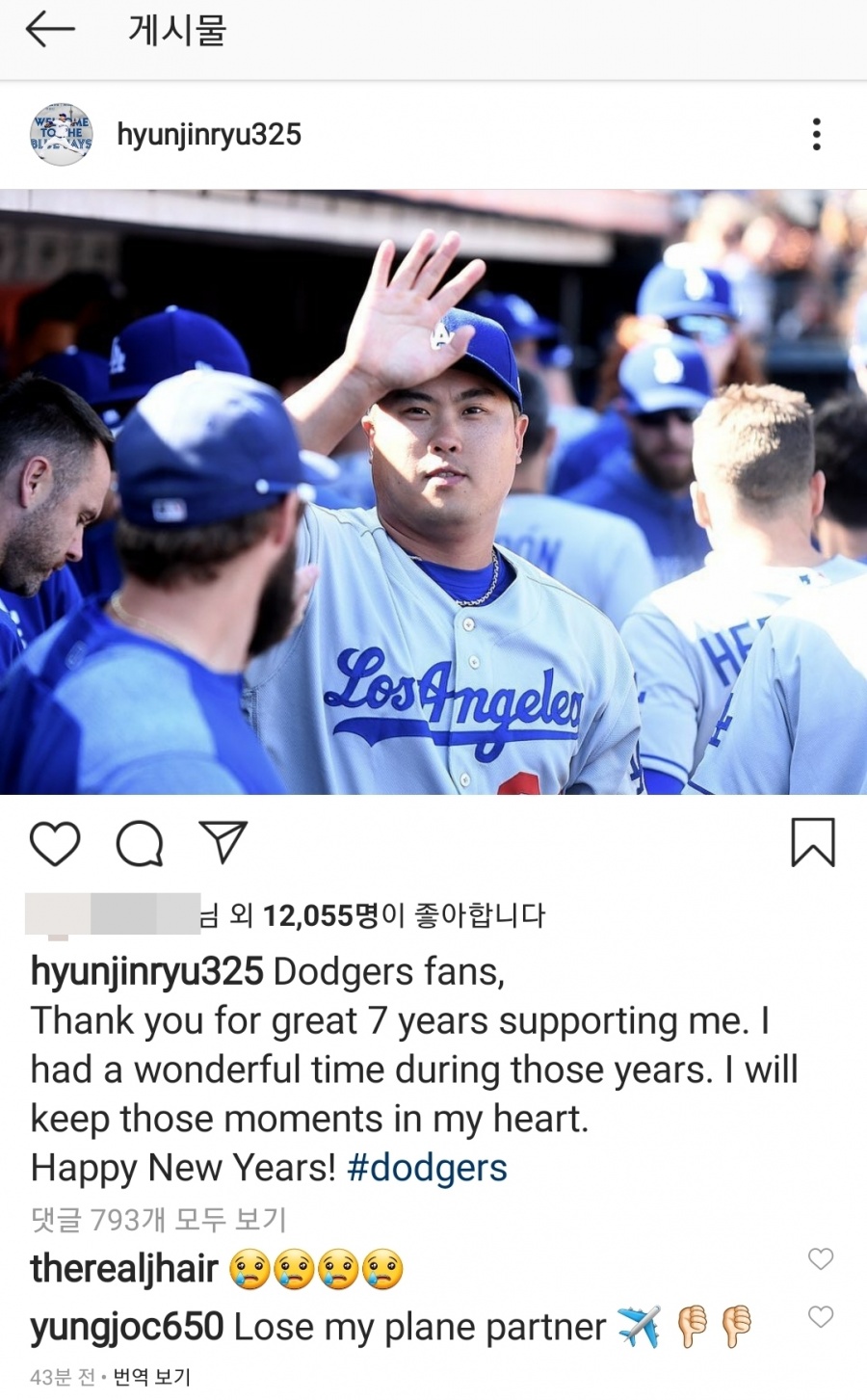Like therealjhair's comment
The width and height of the screenshot is (867, 1400).
(x=820, y=1259)
